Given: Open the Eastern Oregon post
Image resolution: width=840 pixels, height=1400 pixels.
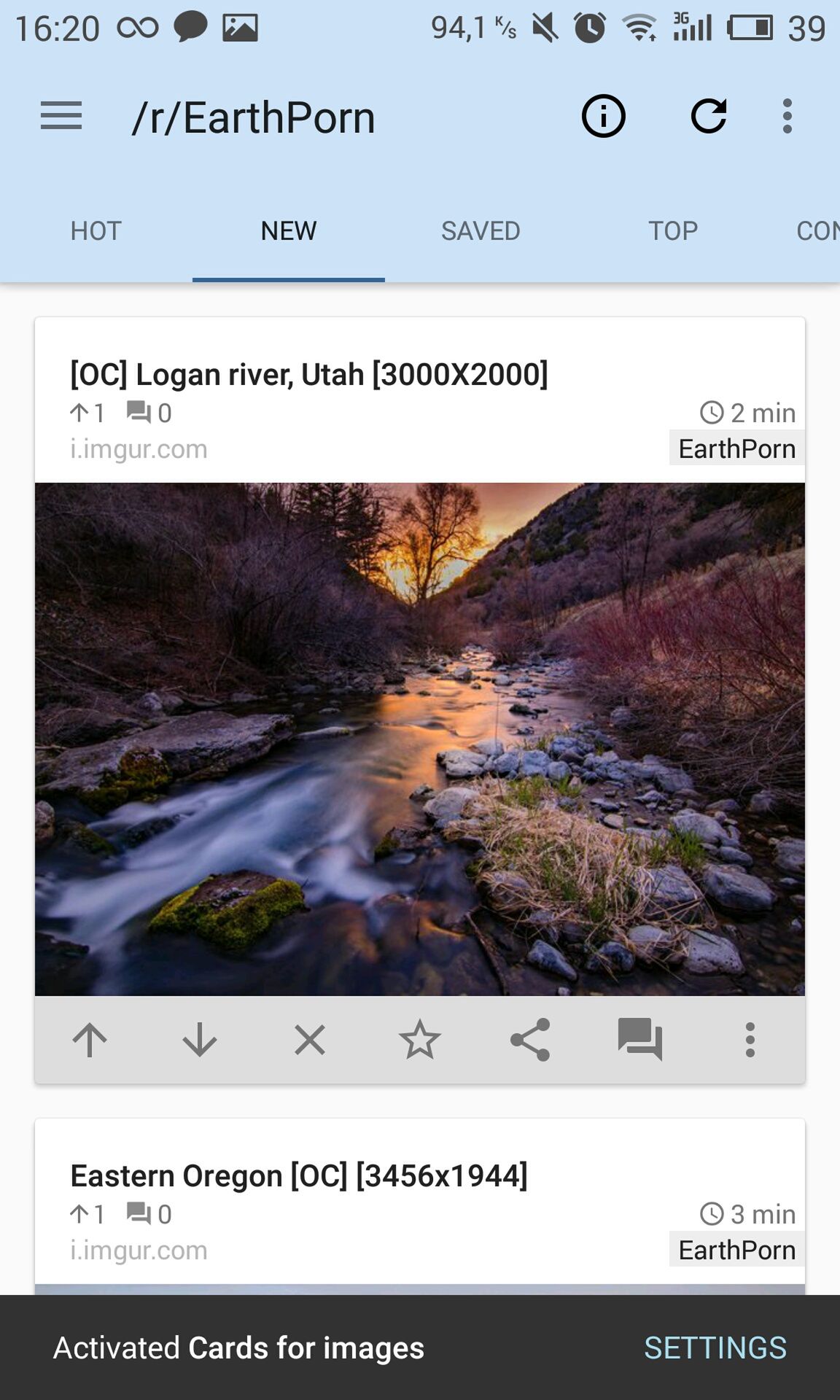Looking at the screenshot, I should tap(299, 1175).
